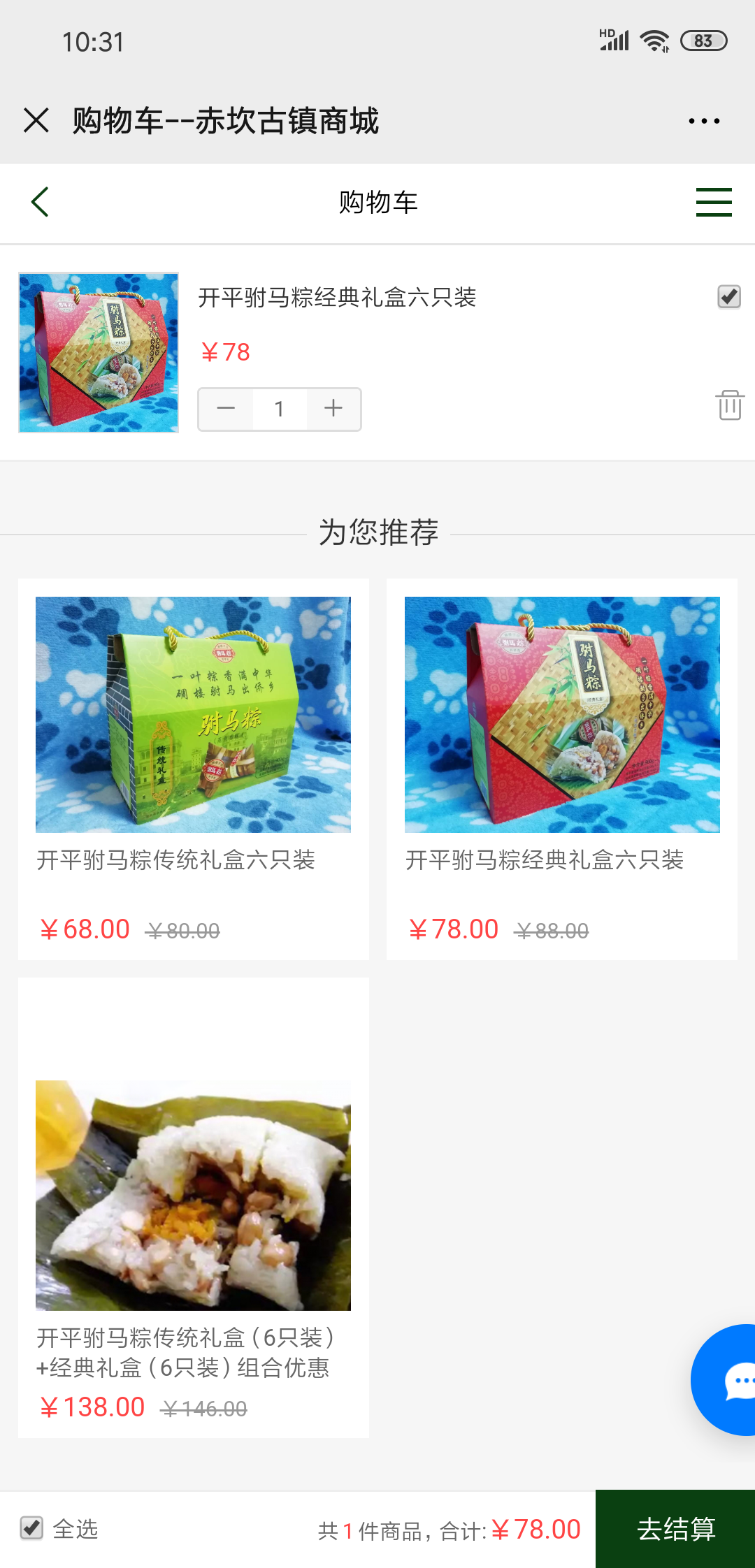Image resolution: width=755 pixels, height=1568 pixels.
Task: Close the 购物车 web page
Action: pos(36,120)
